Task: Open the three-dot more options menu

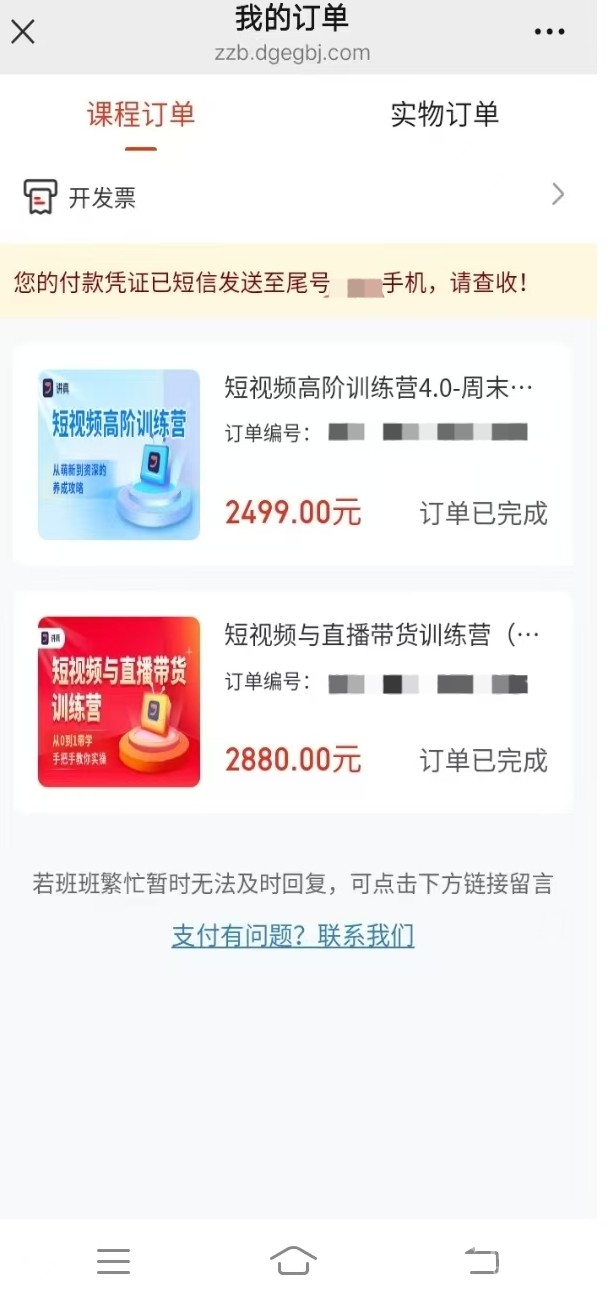Action: pos(549,32)
